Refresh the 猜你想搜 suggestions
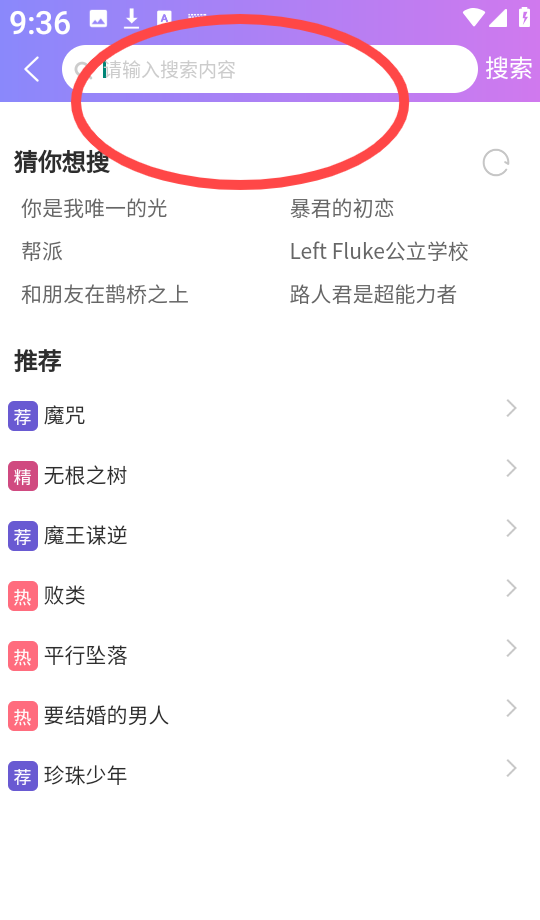 pos(496,163)
